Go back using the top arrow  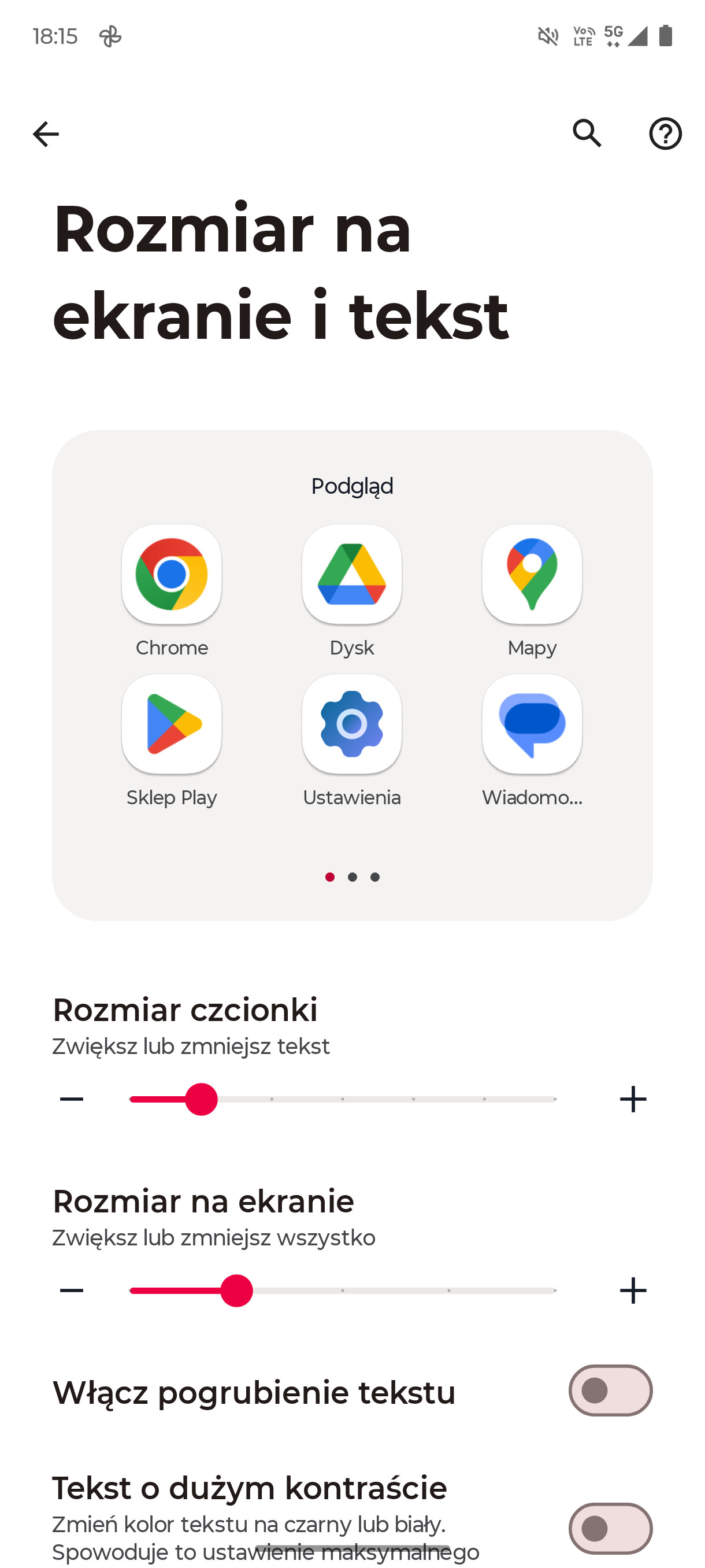(x=46, y=134)
